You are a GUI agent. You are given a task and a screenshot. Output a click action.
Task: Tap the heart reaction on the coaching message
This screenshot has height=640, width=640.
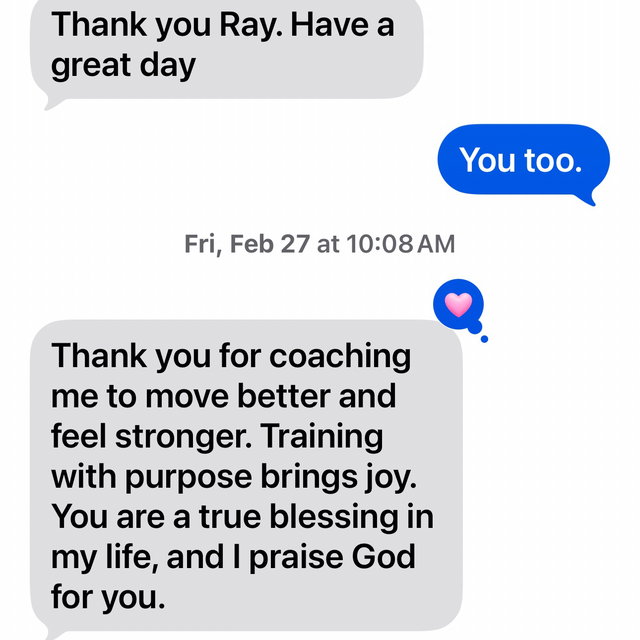click(x=458, y=304)
